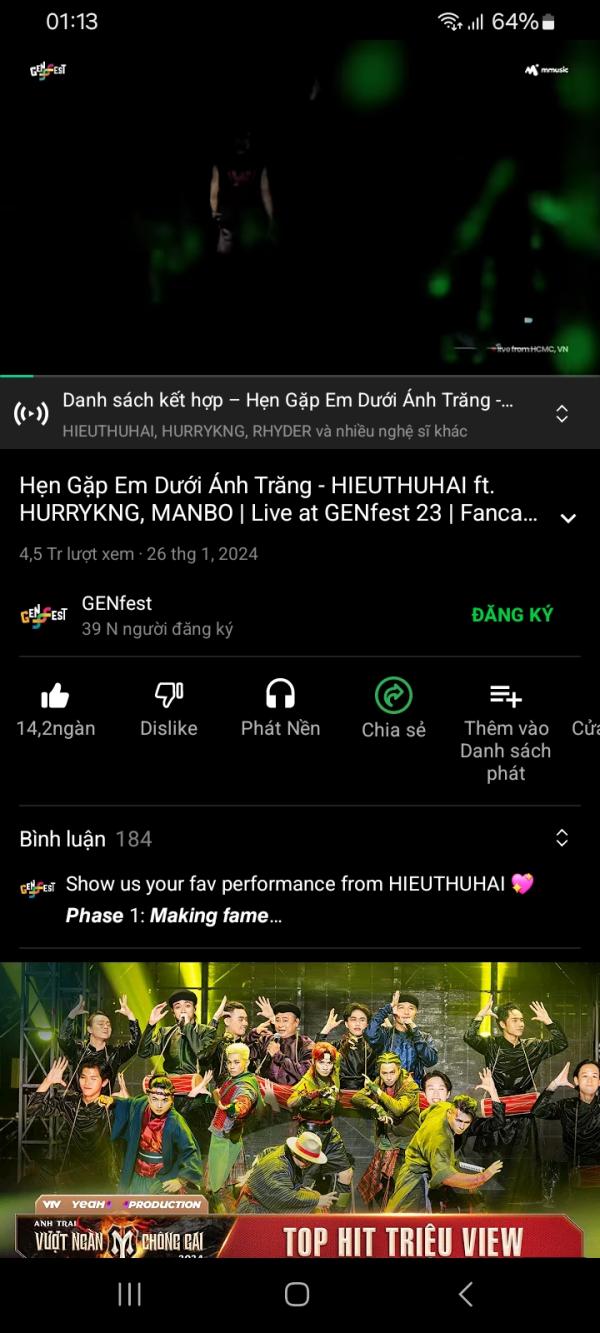Go back using the system back button
This screenshot has height=1333, width=600.
tap(465, 1294)
